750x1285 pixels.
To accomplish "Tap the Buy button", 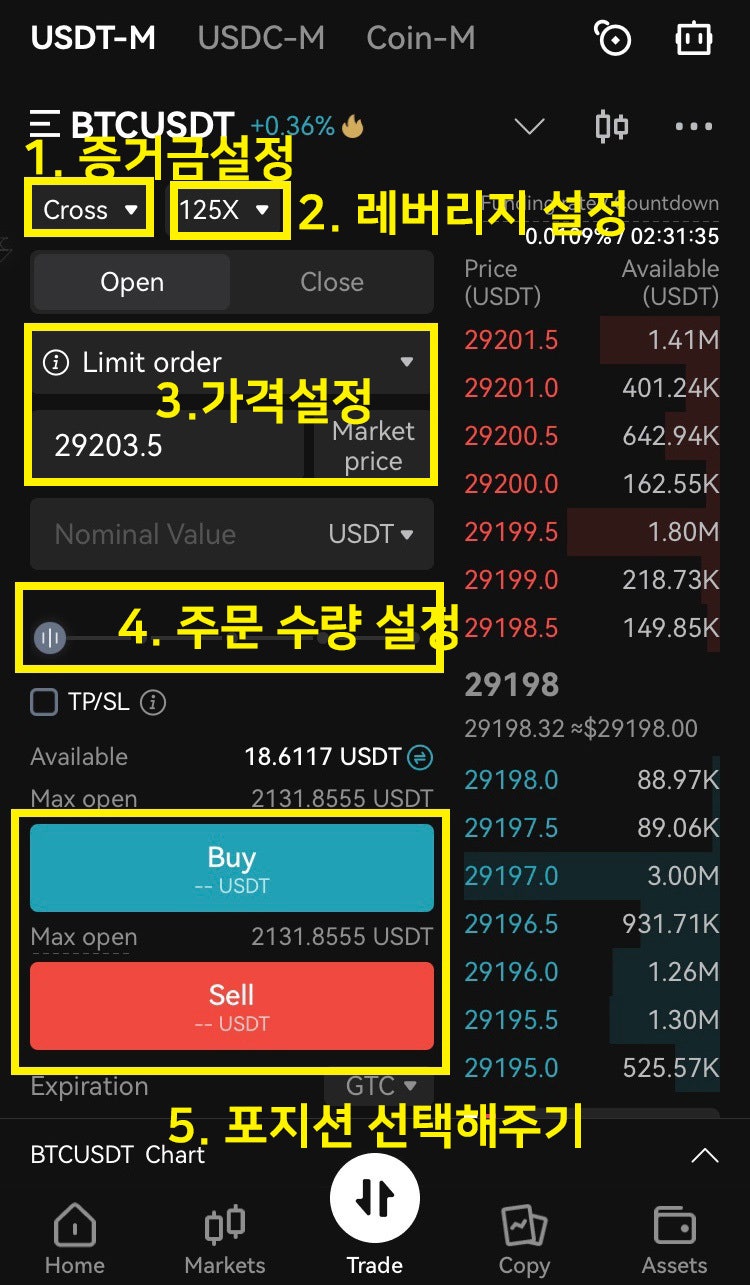I will (x=232, y=866).
